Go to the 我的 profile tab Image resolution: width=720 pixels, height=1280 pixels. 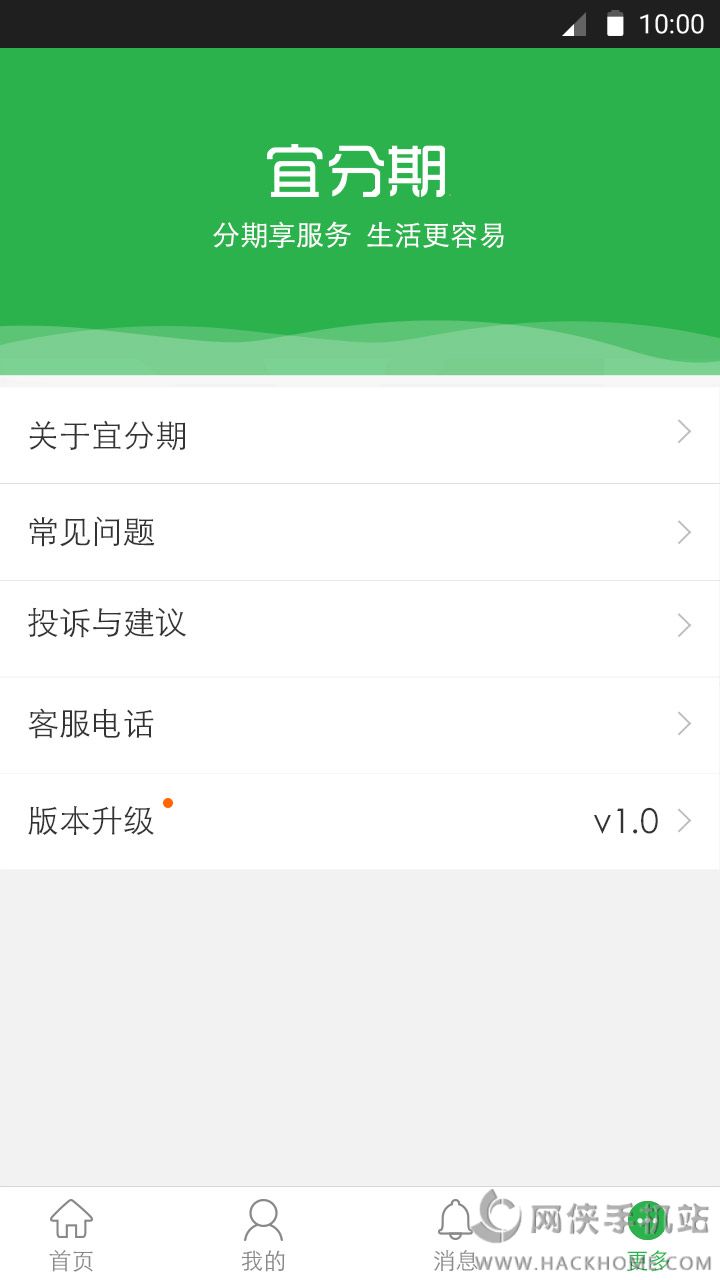[263, 1234]
